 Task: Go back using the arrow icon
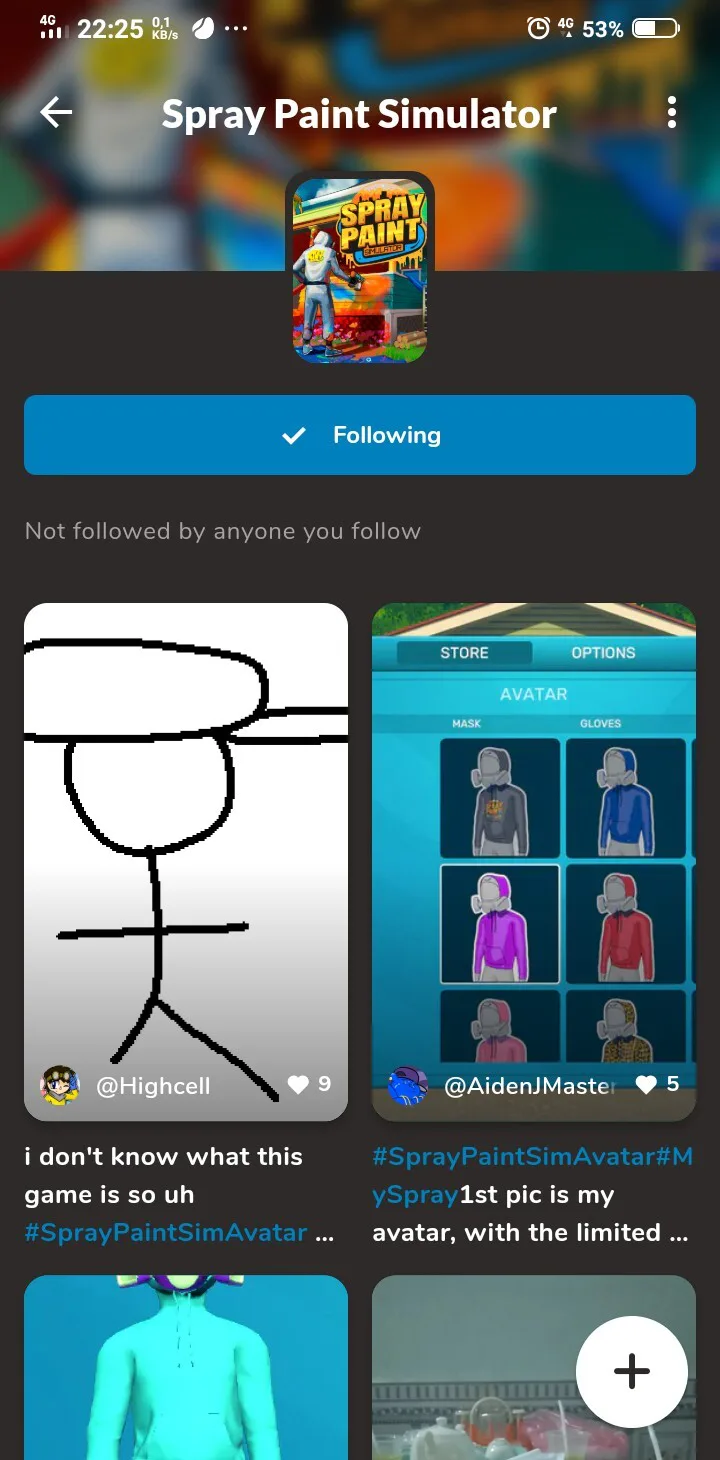click(x=56, y=113)
